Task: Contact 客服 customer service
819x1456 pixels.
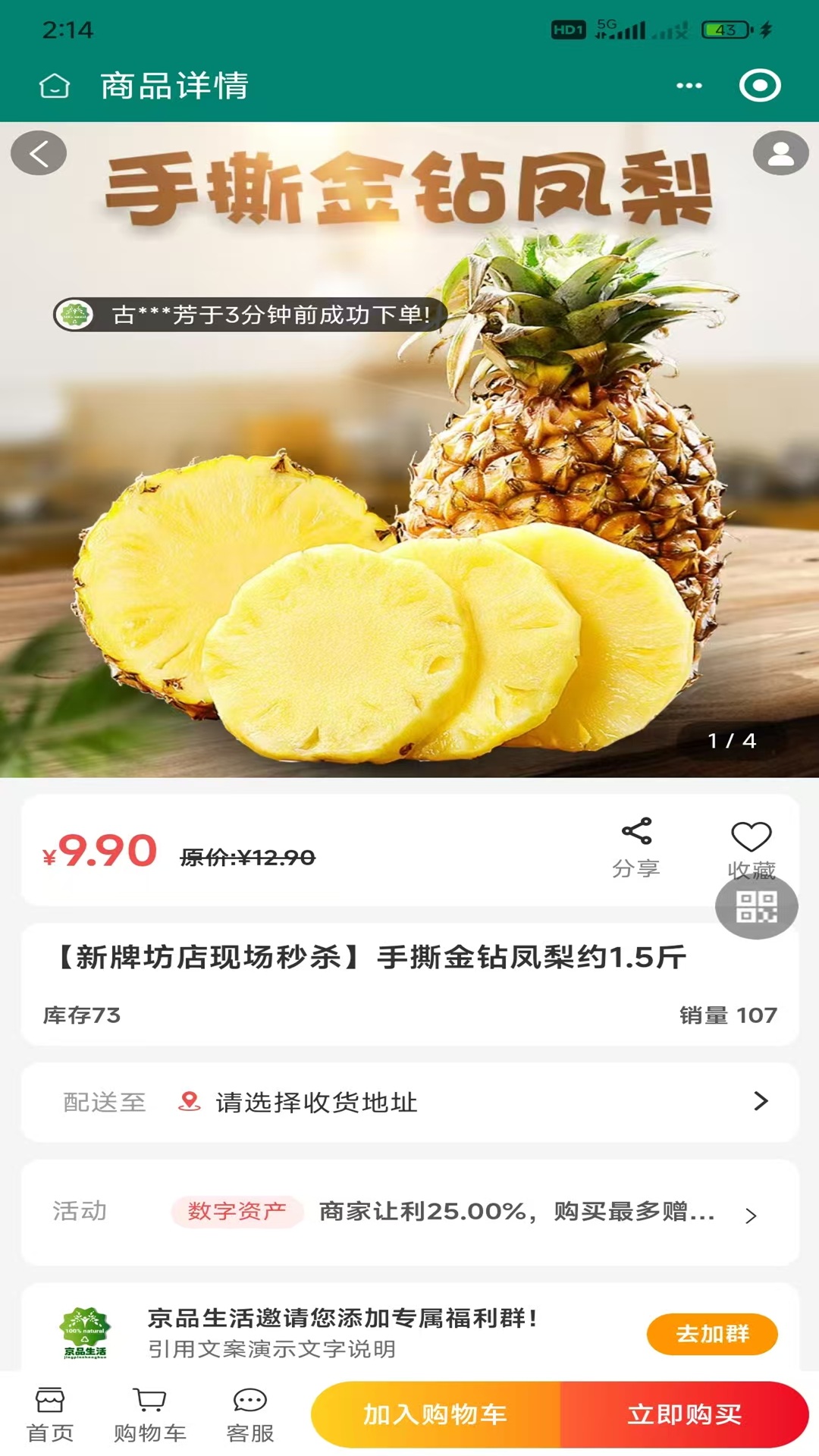Action: [x=250, y=1414]
